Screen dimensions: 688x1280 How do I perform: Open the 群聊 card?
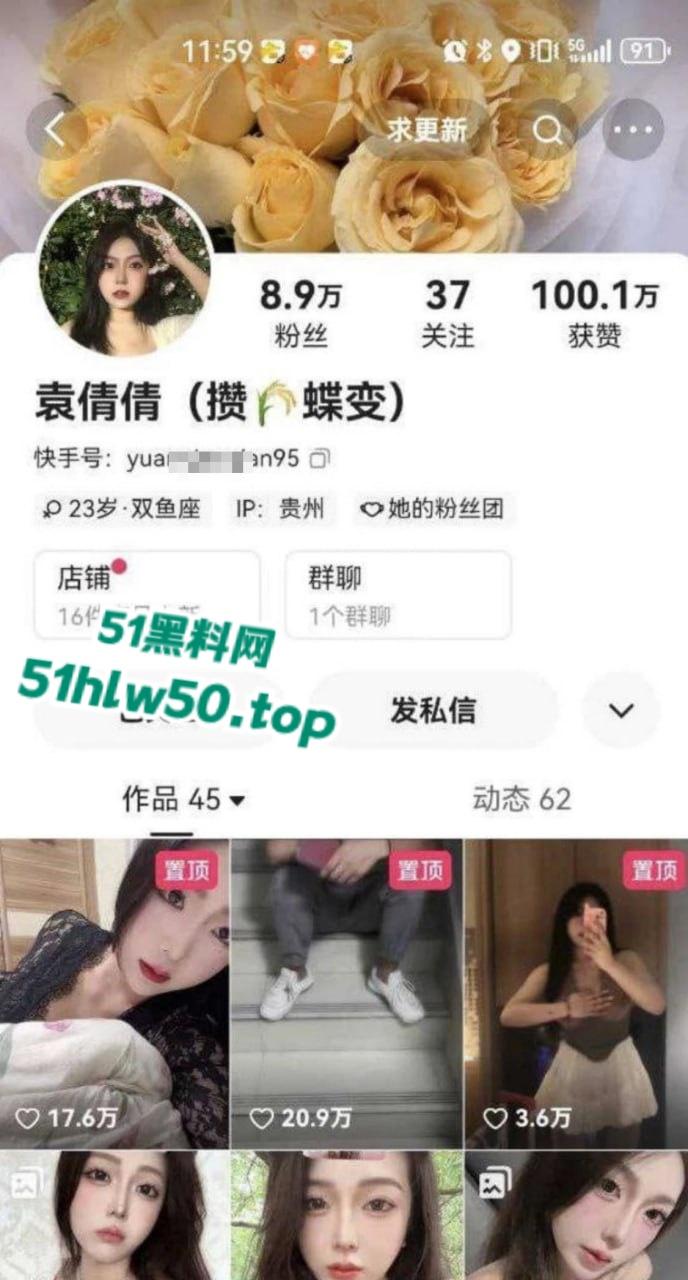(x=397, y=594)
